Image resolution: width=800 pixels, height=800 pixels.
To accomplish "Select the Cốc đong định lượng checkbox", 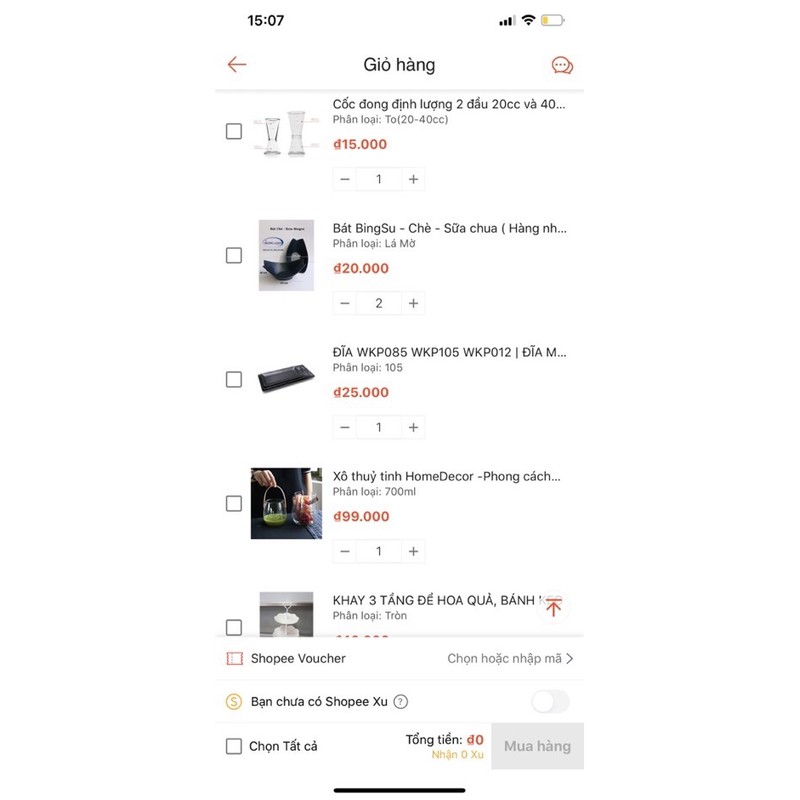I will click(234, 131).
